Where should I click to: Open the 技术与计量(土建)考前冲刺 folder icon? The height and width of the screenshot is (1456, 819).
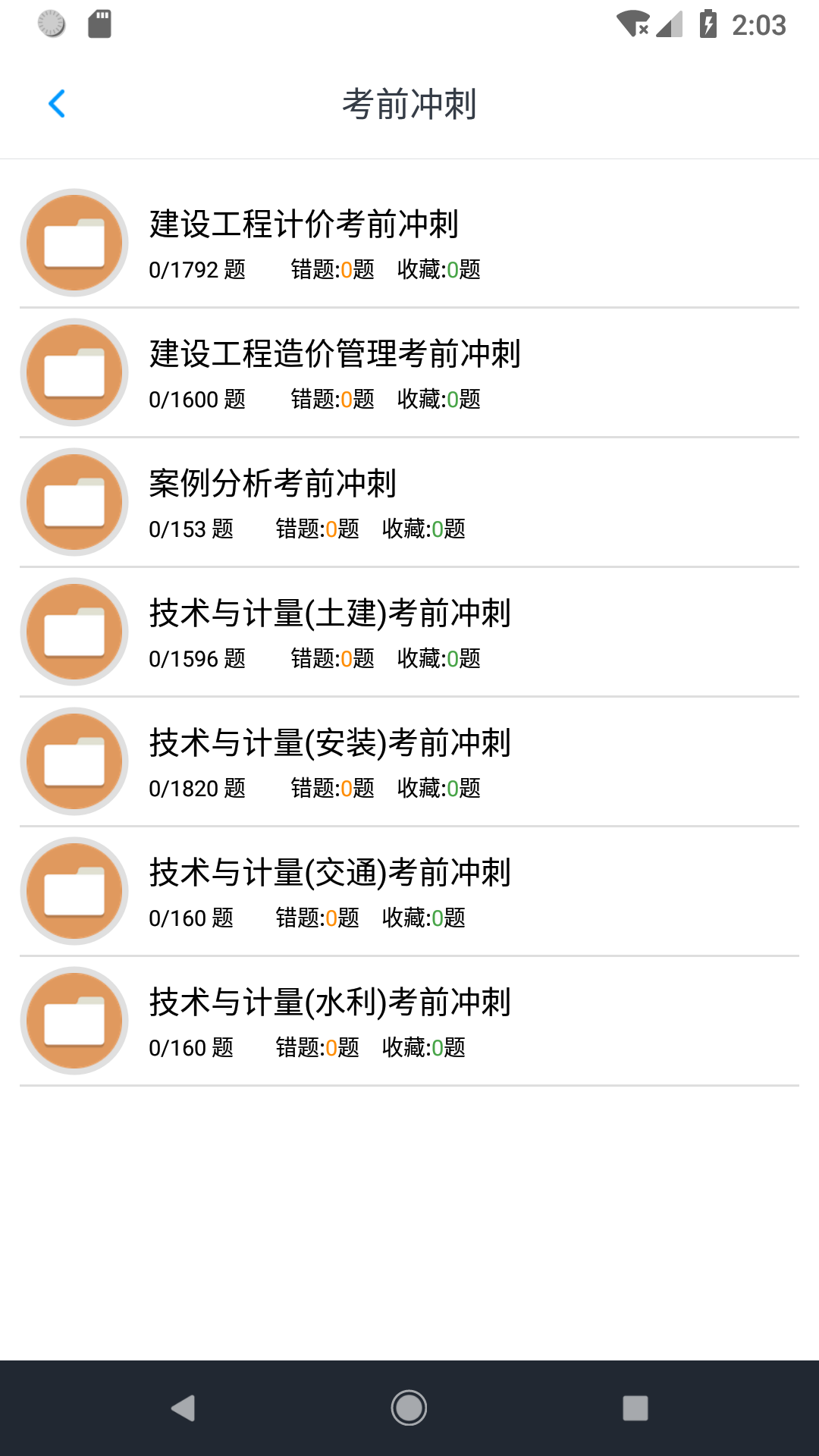tap(74, 632)
